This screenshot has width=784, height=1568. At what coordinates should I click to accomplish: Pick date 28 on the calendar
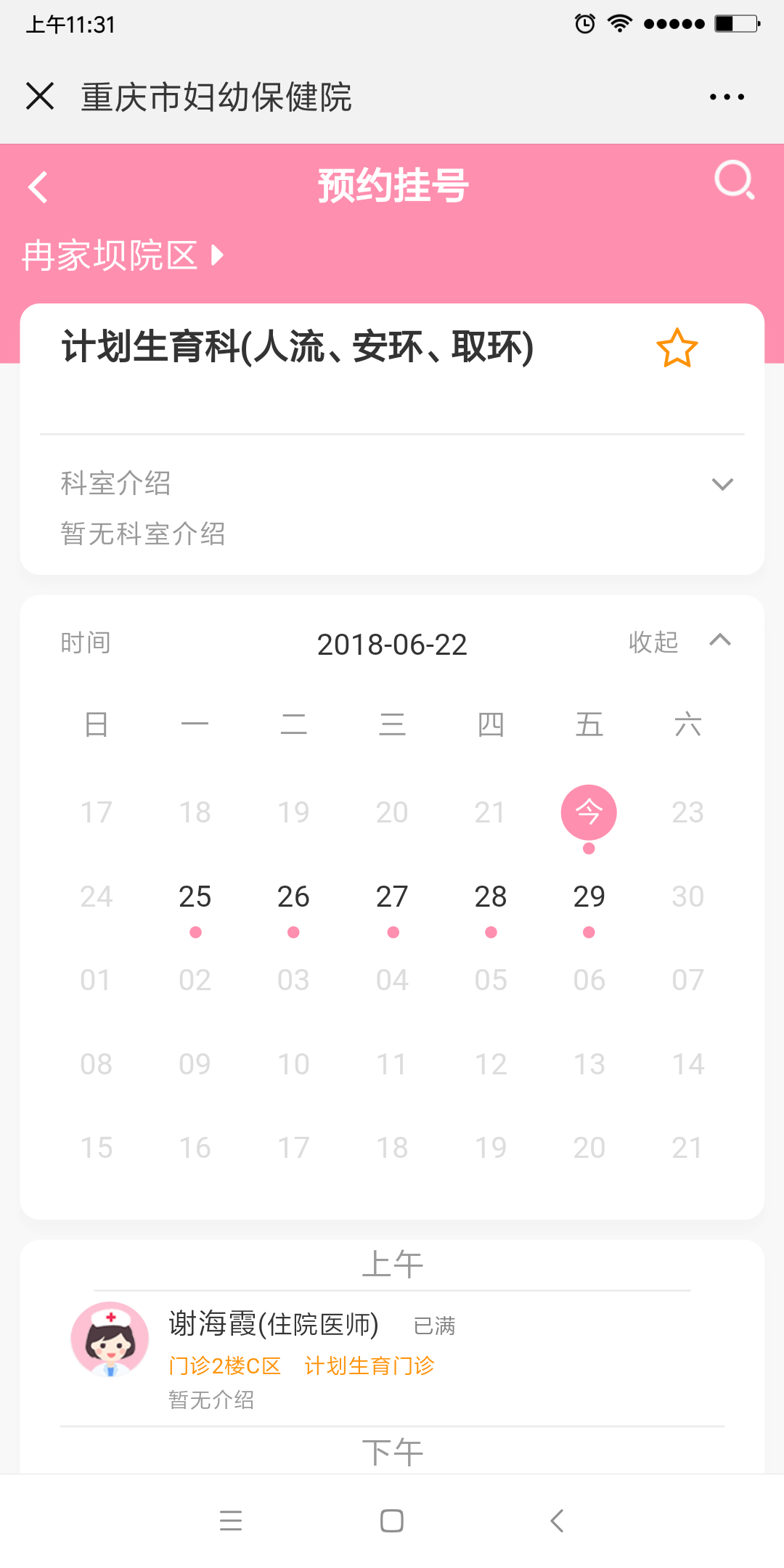coord(491,897)
